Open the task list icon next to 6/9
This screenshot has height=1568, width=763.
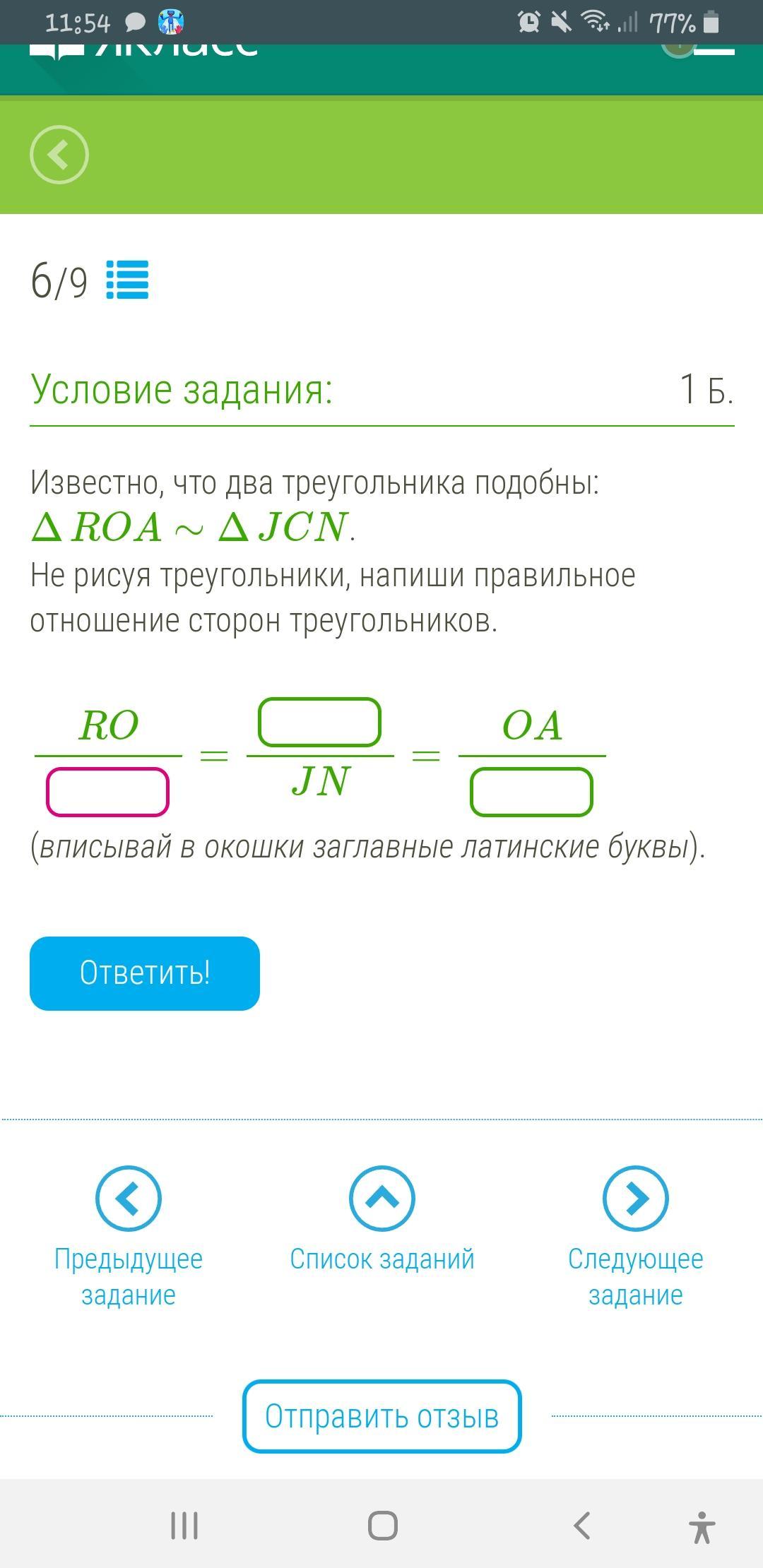coord(127,280)
